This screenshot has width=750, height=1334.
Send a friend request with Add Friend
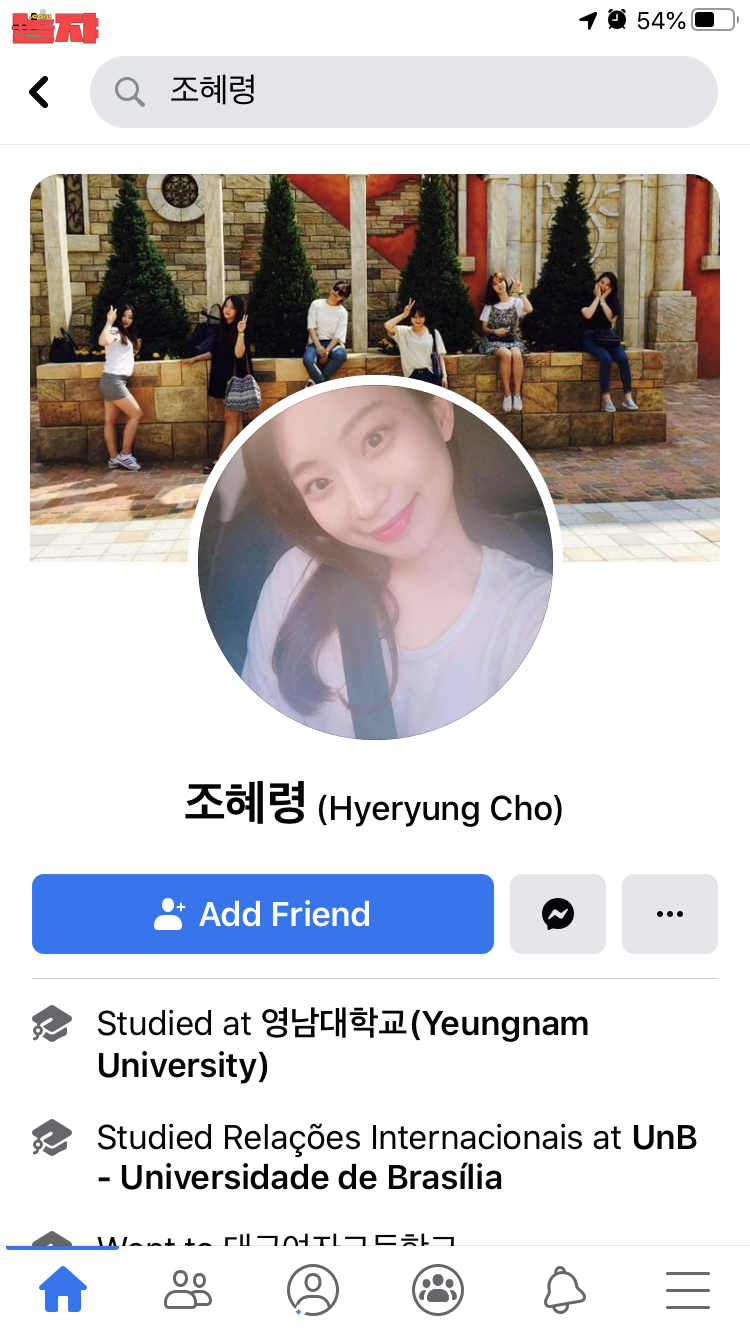tap(263, 914)
